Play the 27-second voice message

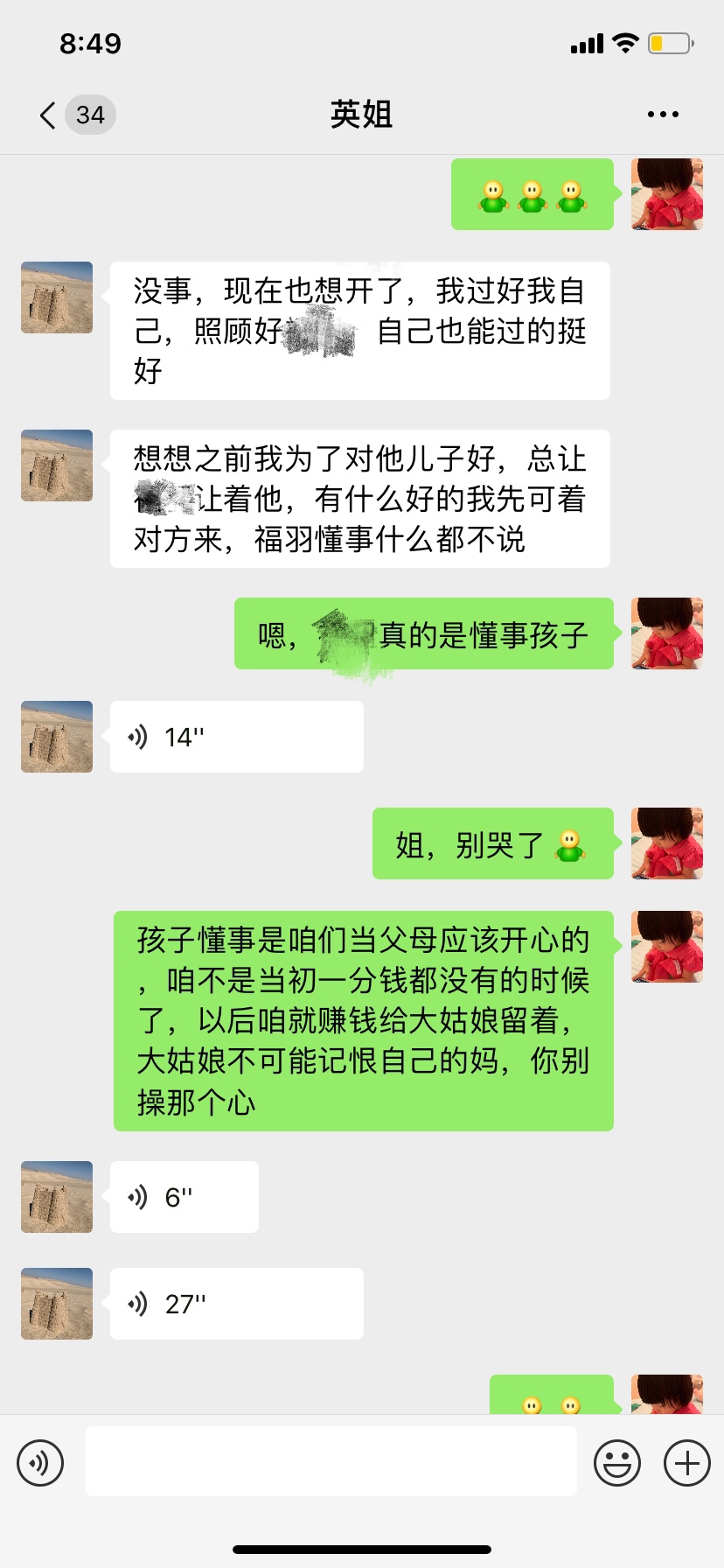(236, 1304)
